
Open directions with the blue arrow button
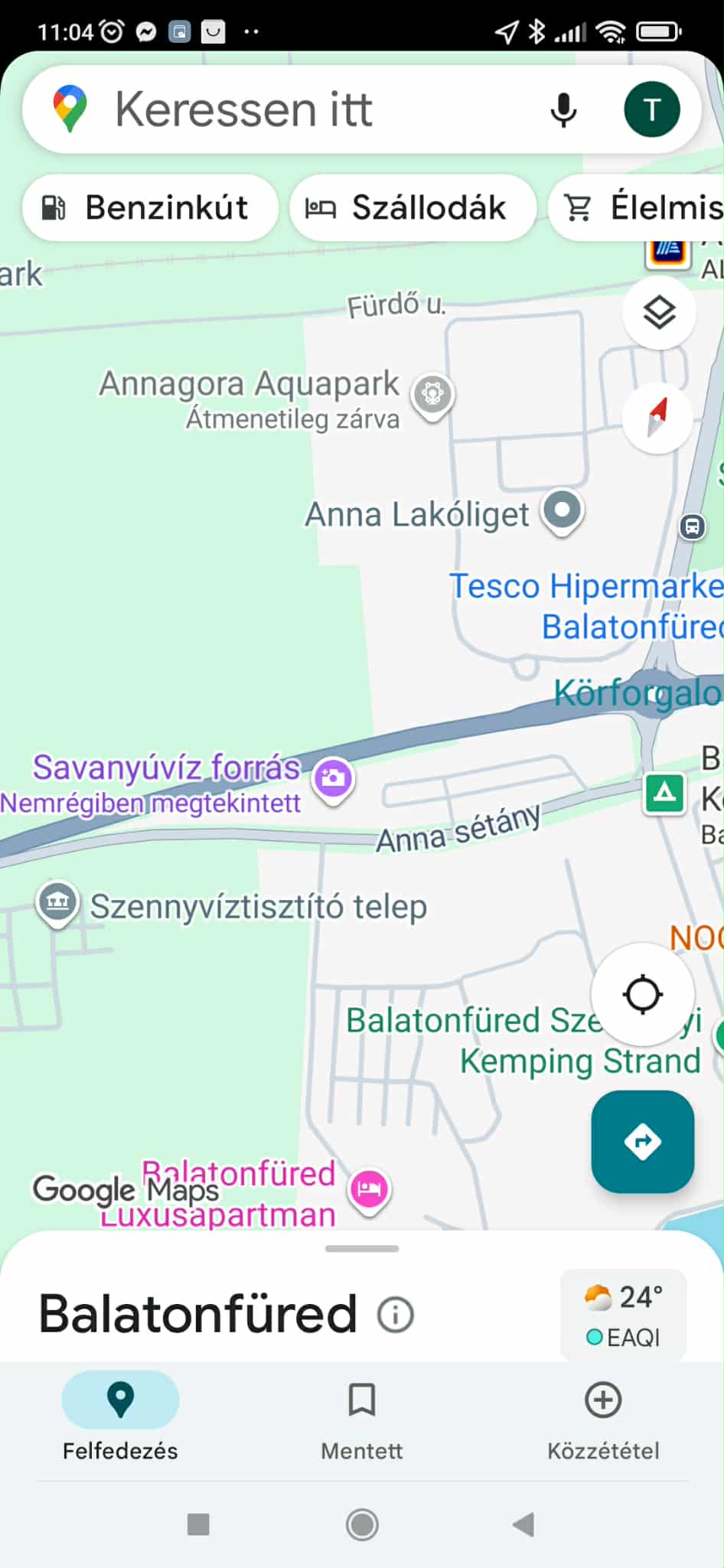pyautogui.click(x=642, y=1142)
